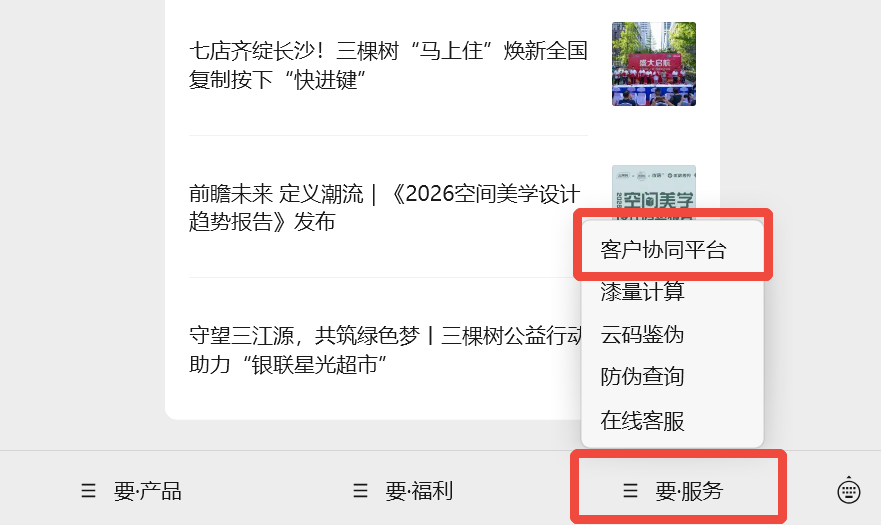Open the 要·福利 bottom menu
Image resolution: width=881 pixels, height=525 pixels.
coord(404,491)
